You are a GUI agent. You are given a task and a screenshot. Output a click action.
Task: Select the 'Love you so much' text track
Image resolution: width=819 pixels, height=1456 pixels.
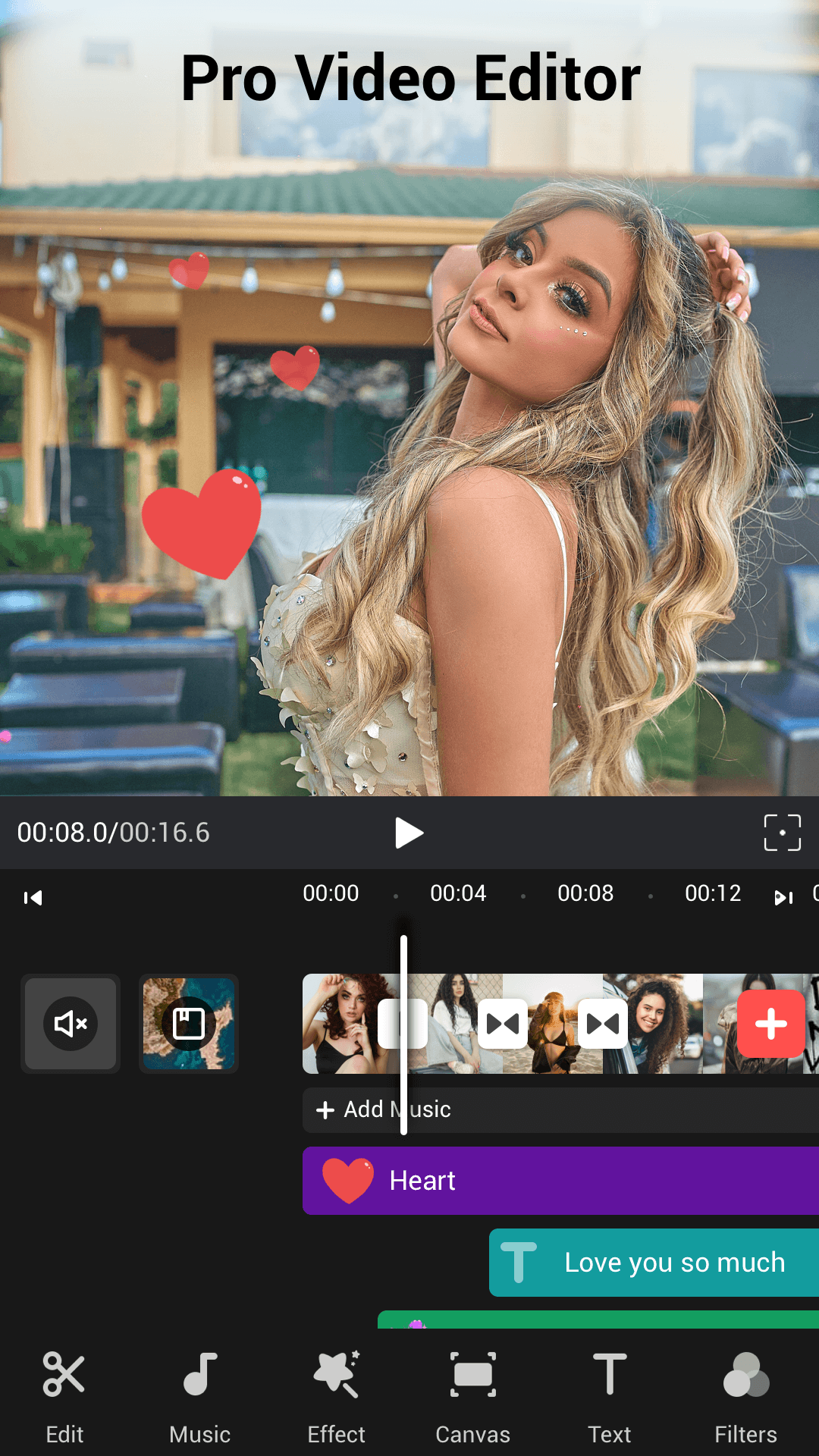point(654,1263)
